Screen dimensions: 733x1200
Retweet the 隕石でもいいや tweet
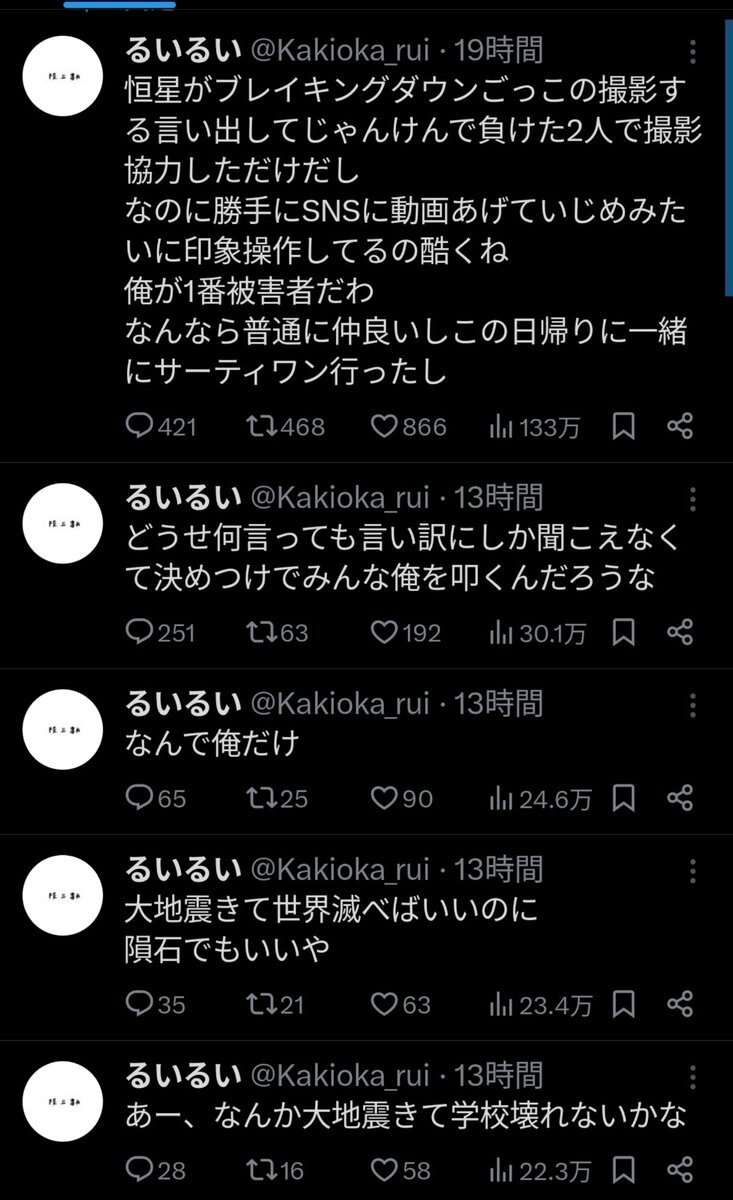pyautogui.click(x=260, y=1004)
